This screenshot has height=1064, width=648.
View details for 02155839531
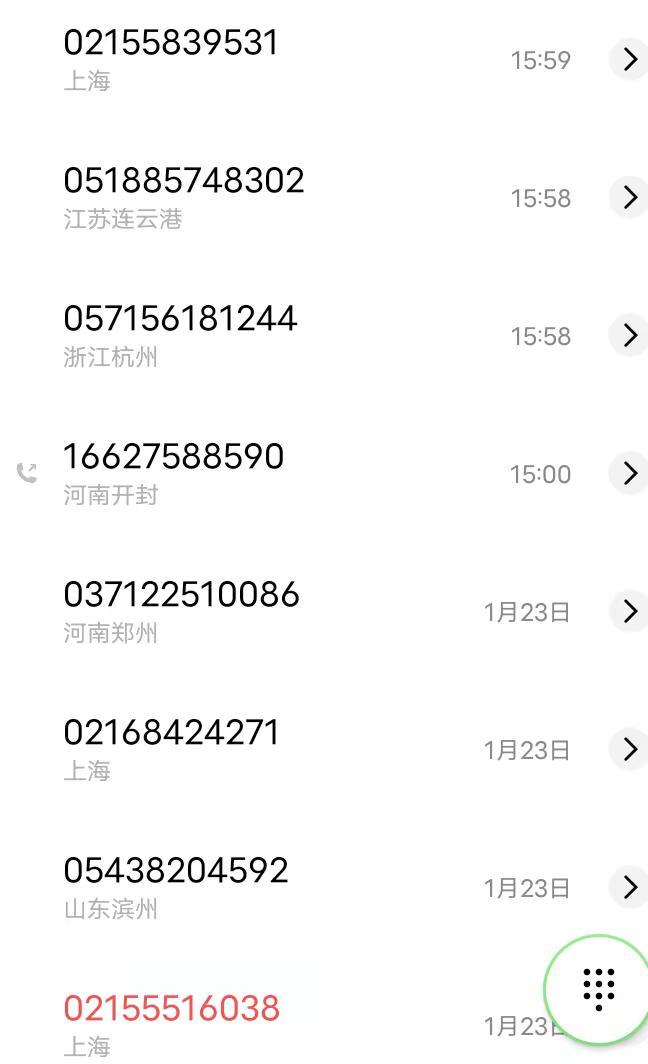[629, 60]
